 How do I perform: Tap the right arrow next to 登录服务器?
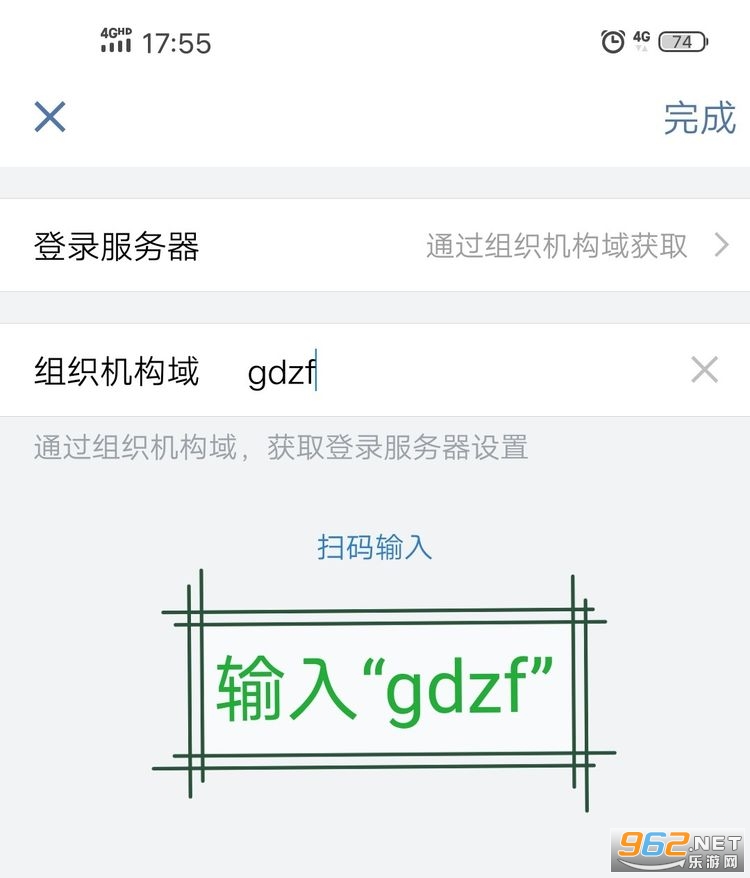pyautogui.click(x=721, y=245)
